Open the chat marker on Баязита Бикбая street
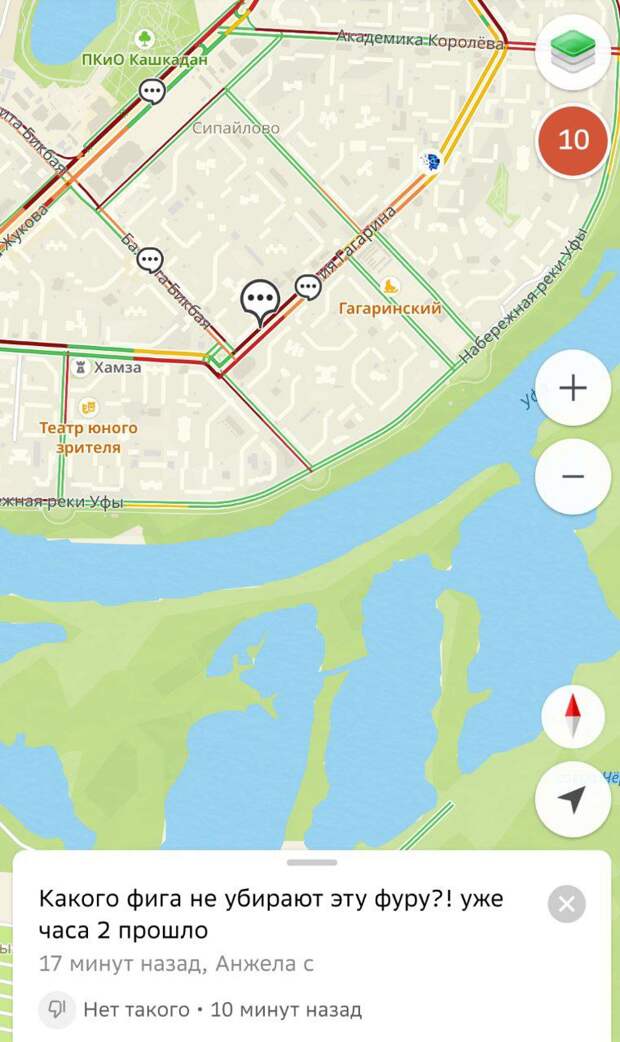The width and height of the screenshot is (620, 1042). [150, 260]
